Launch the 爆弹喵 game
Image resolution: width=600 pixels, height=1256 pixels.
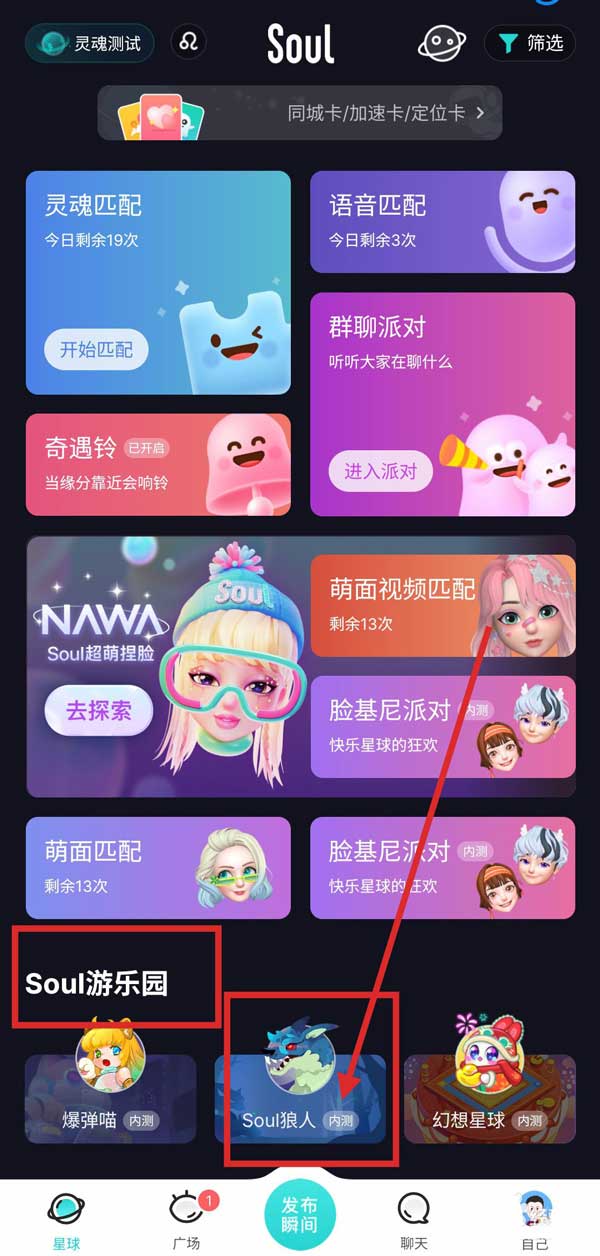(110, 1098)
